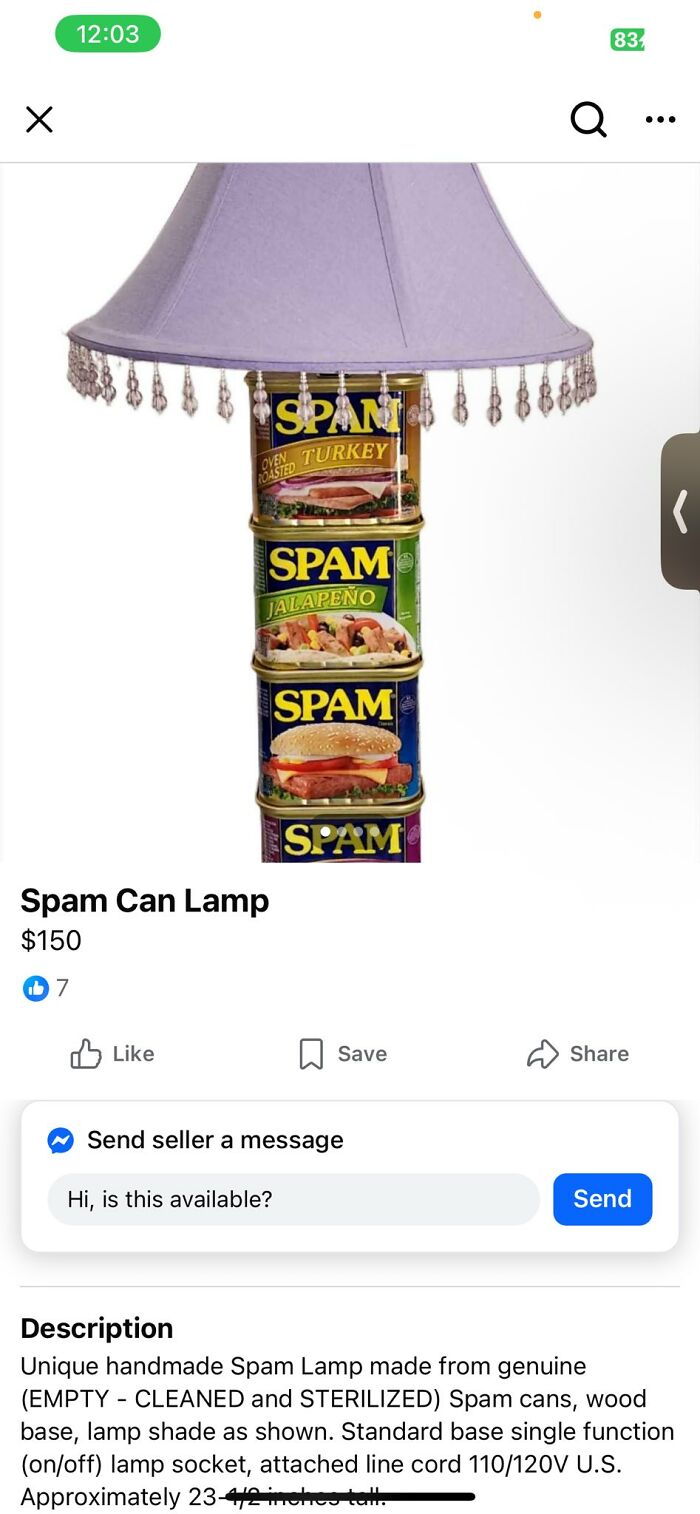View the 7 likes reactions

click(x=46, y=988)
